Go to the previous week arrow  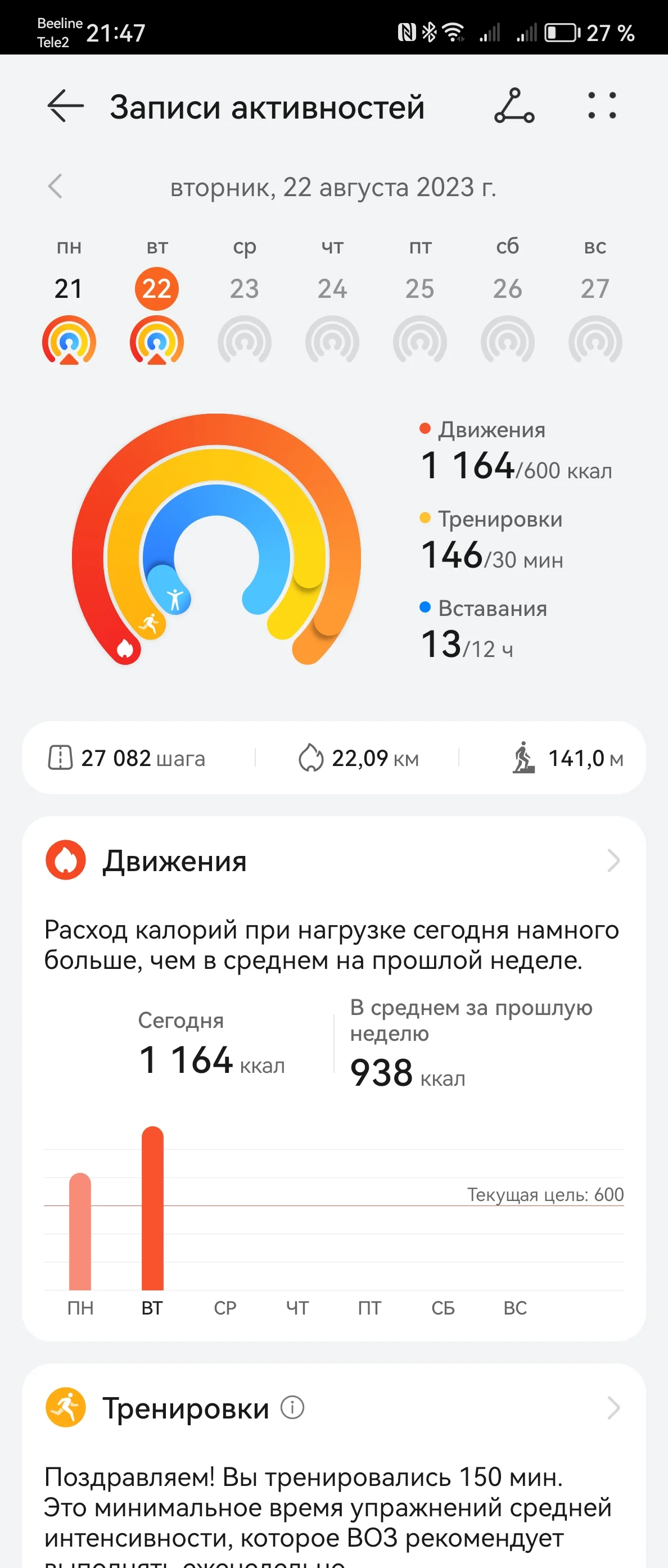(55, 186)
